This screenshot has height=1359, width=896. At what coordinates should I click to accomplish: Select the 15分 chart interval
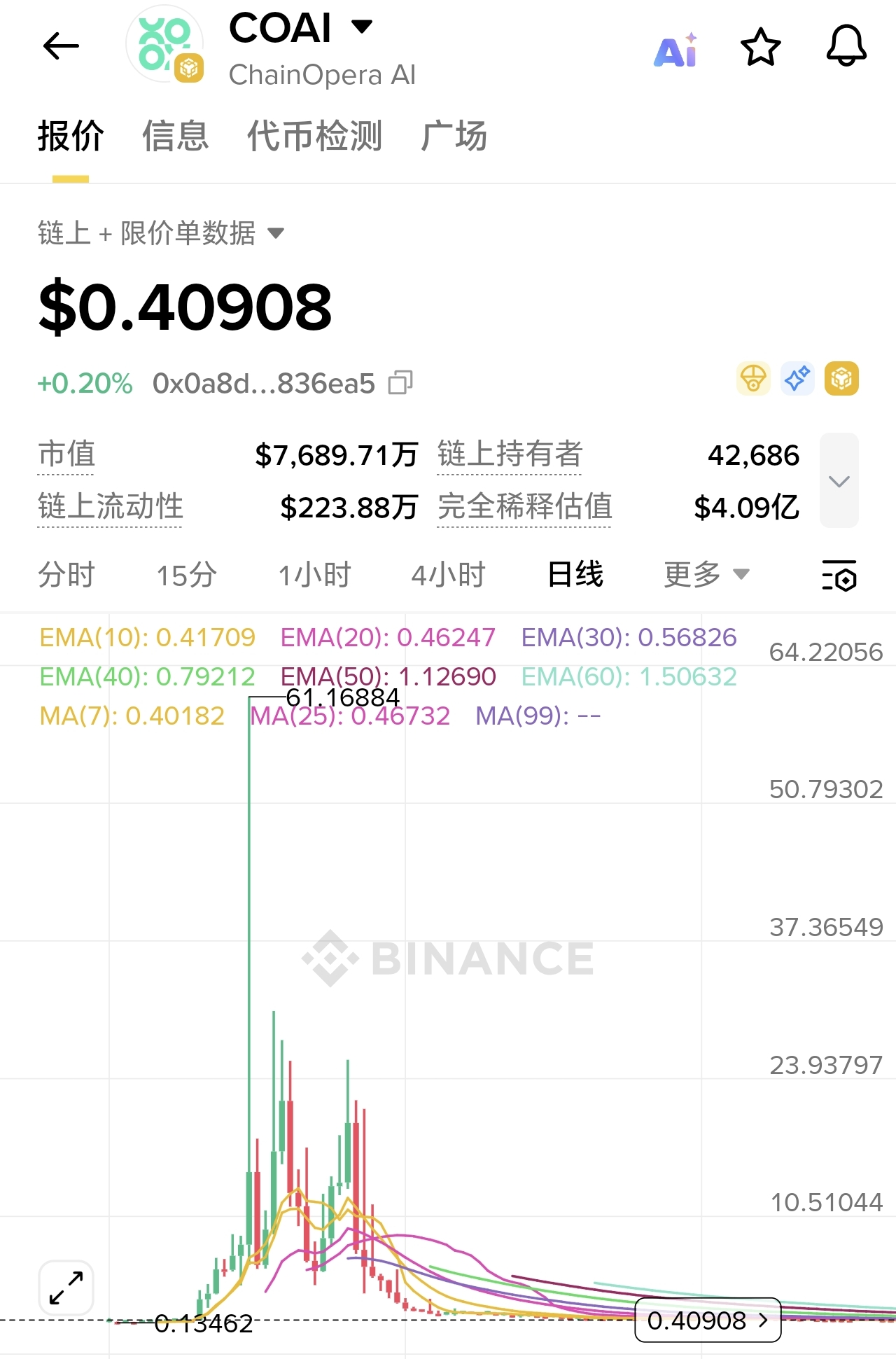[x=186, y=575]
